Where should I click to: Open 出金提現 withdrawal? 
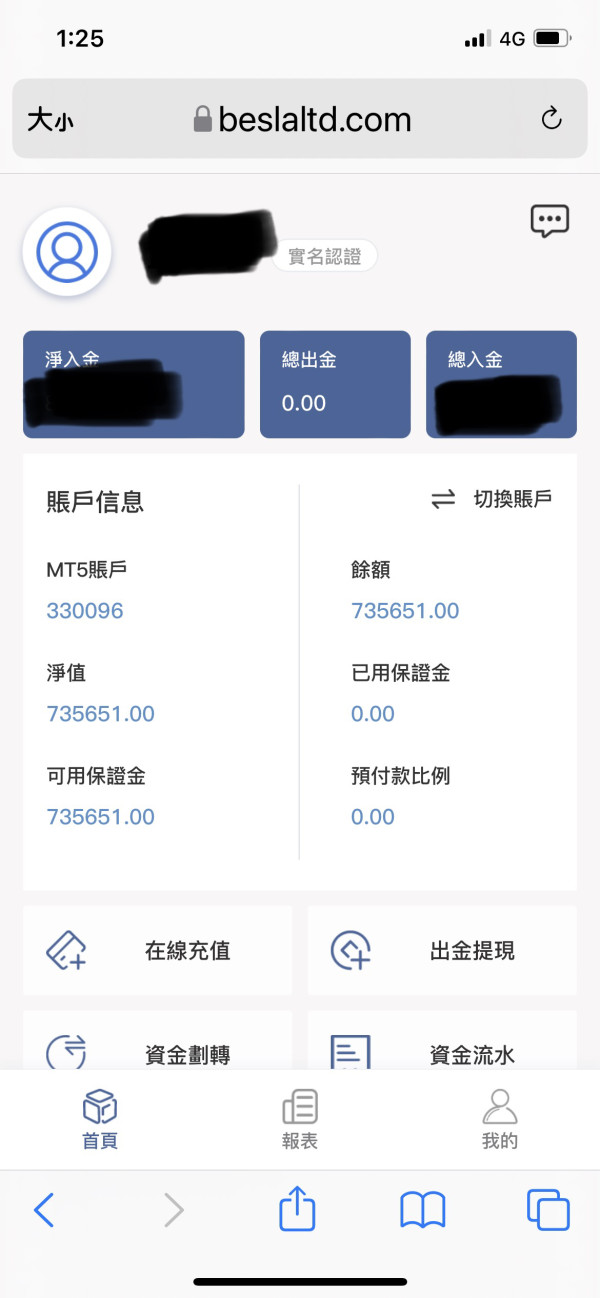[x=442, y=950]
